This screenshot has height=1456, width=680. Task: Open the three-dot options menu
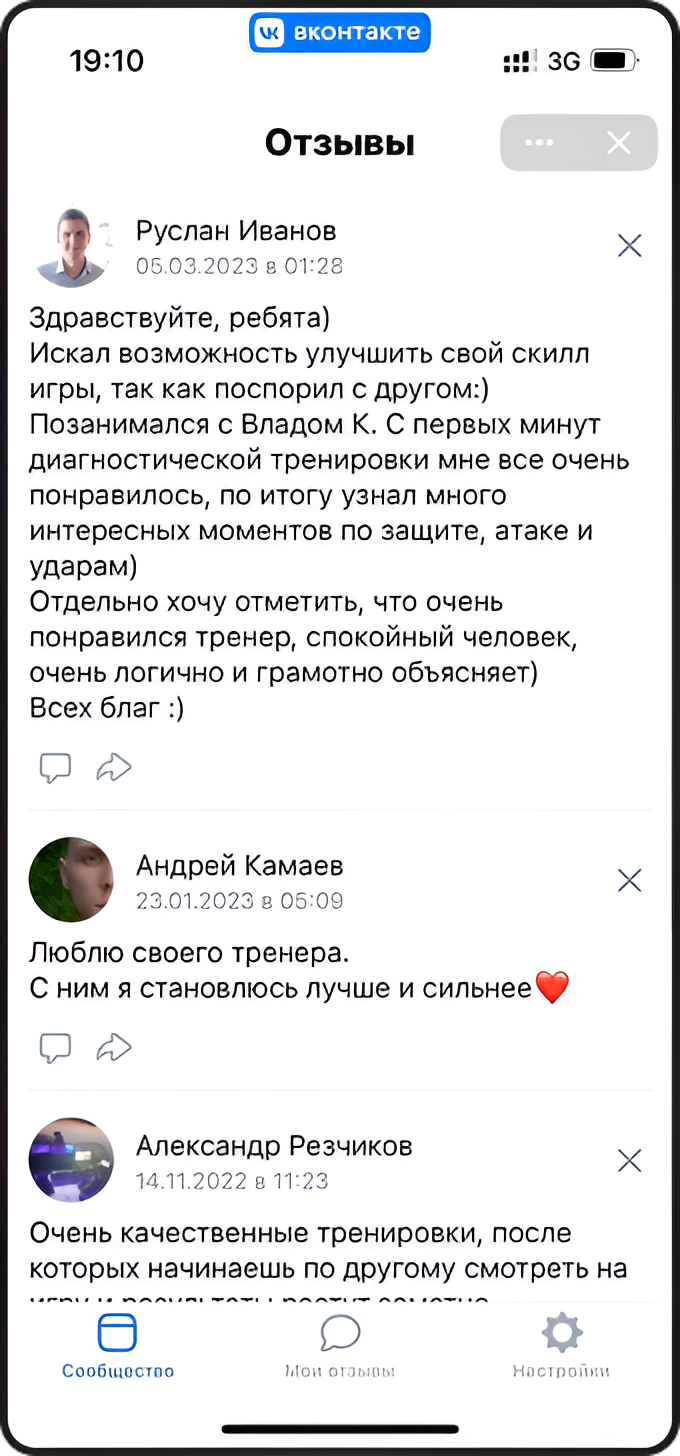click(539, 143)
